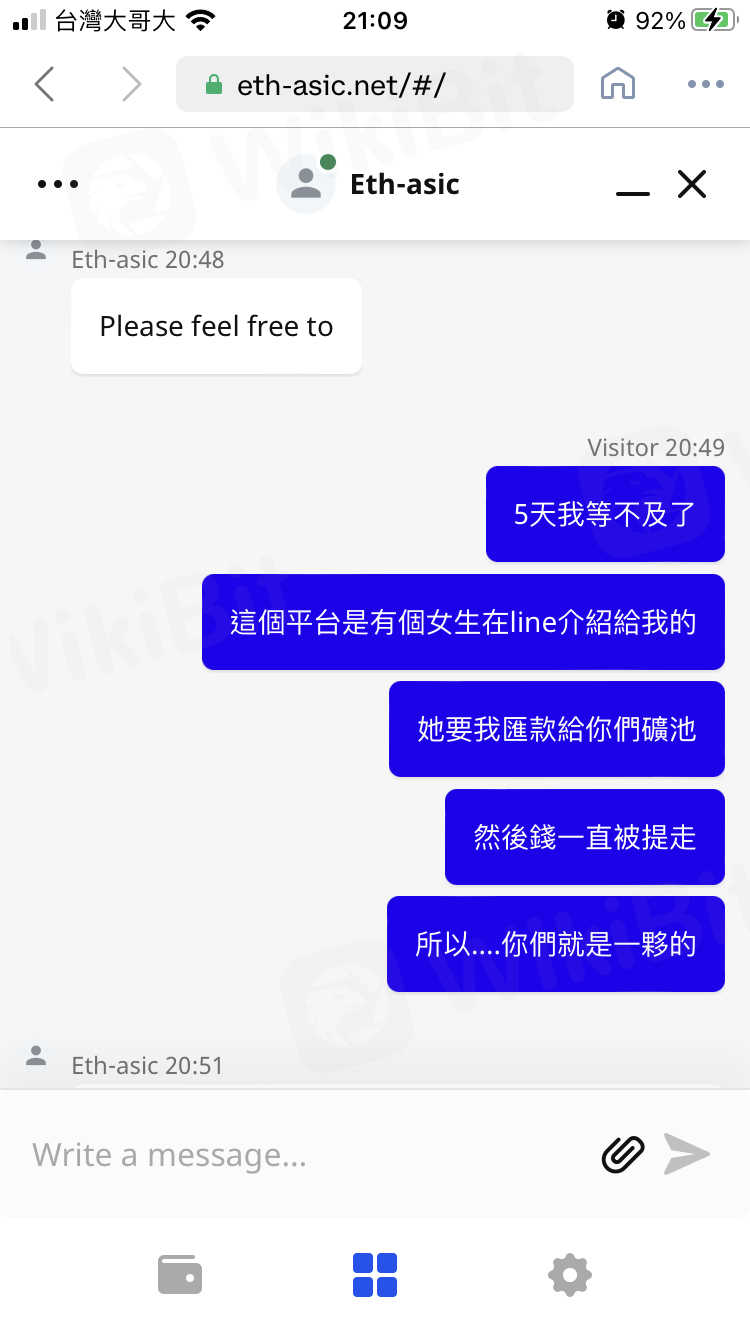Open the chat options menu

pyautogui.click(x=57, y=184)
